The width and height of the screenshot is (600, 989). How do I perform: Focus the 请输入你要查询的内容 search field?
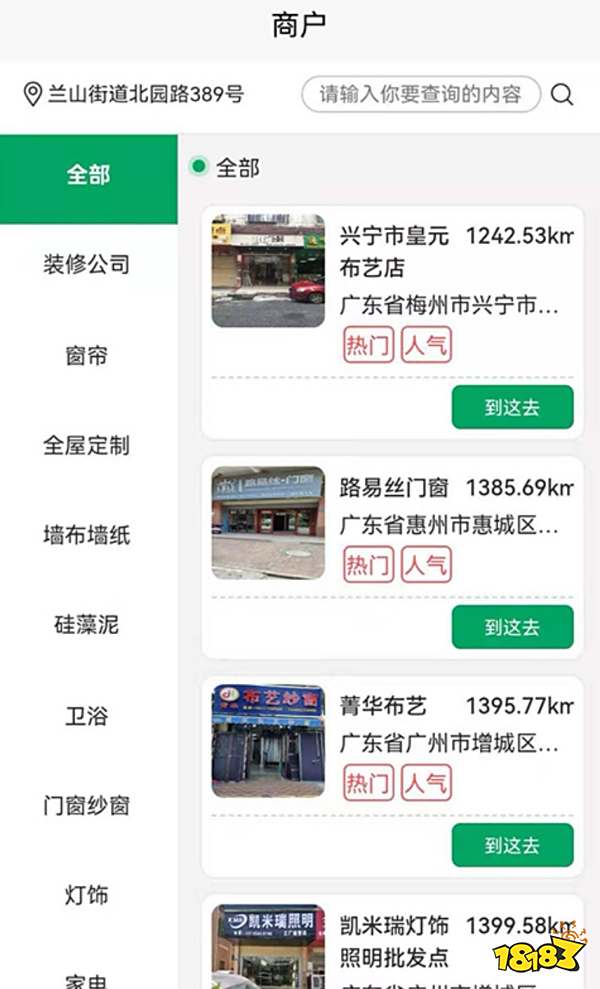click(x=420, y=95)
